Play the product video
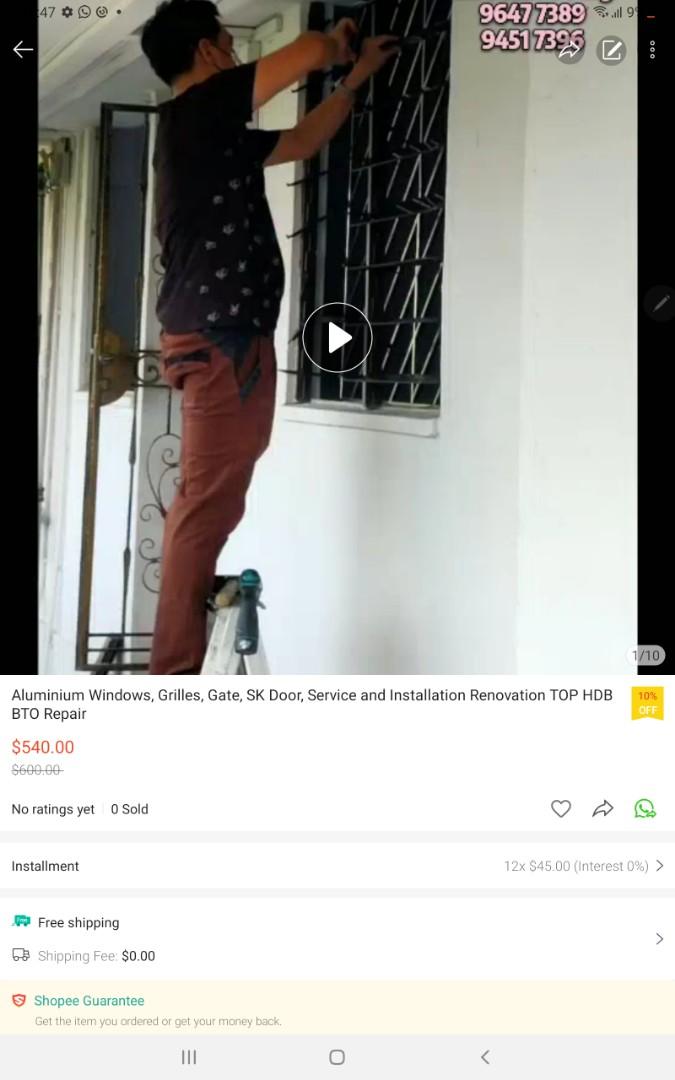675x1080 pixels. 337,338
